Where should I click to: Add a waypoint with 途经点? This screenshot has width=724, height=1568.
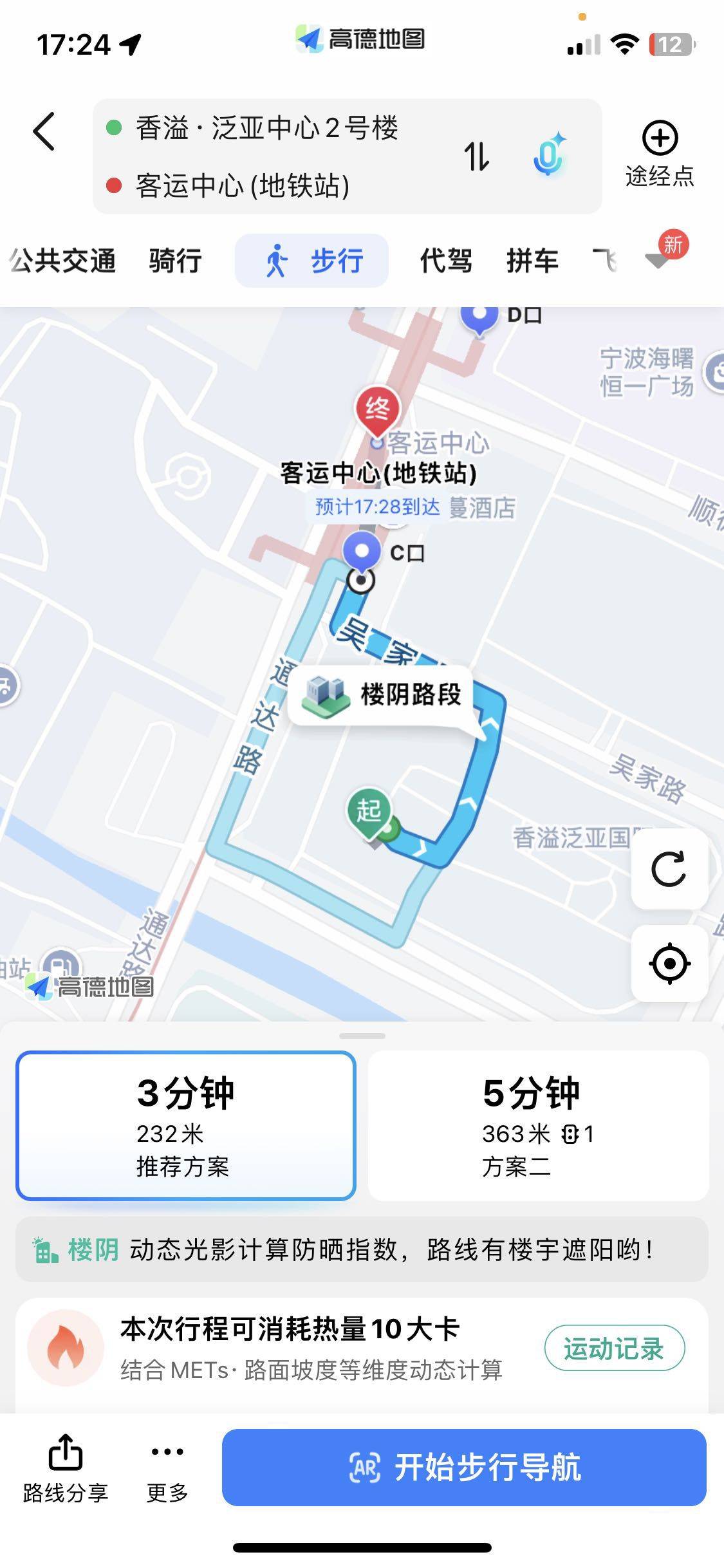(660, 154)
